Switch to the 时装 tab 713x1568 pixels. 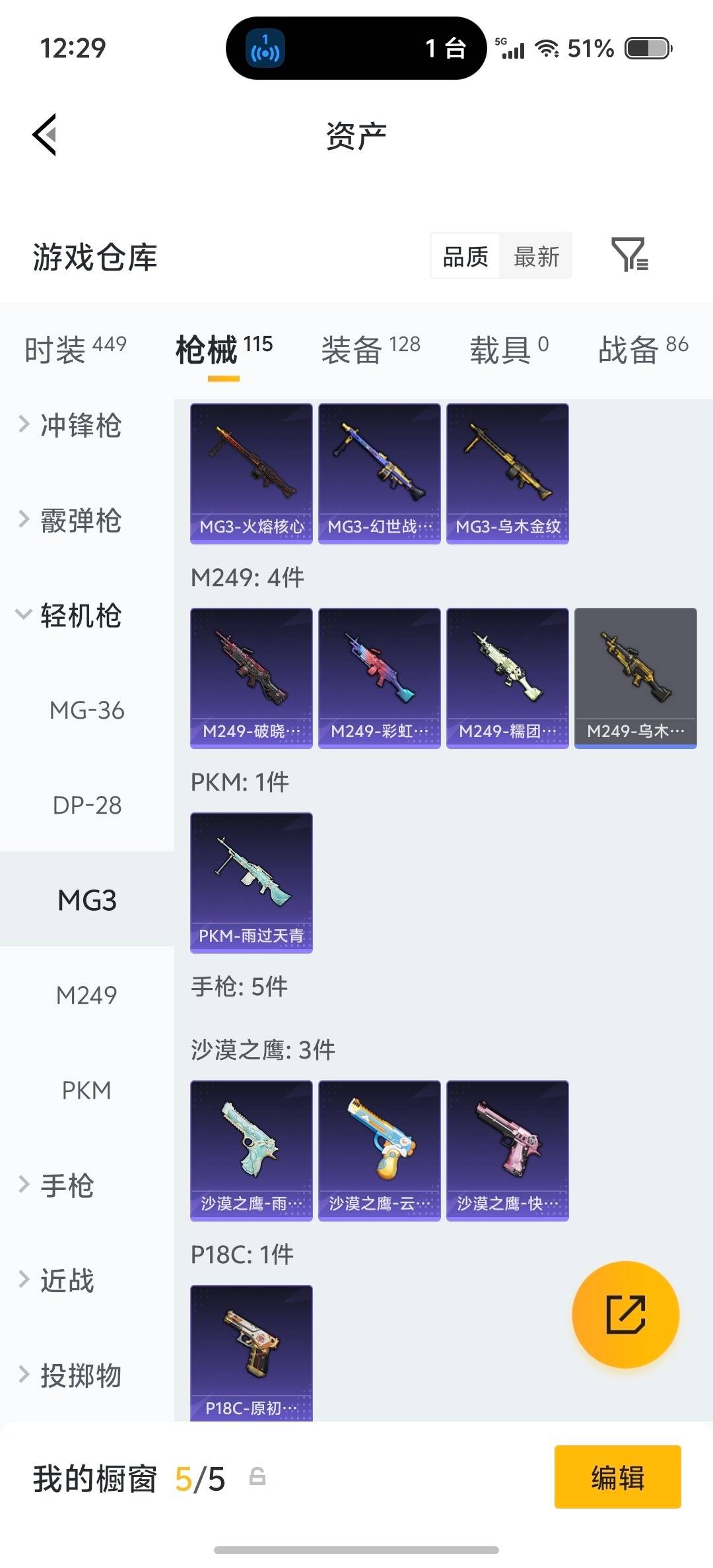[x=75, y=348]
